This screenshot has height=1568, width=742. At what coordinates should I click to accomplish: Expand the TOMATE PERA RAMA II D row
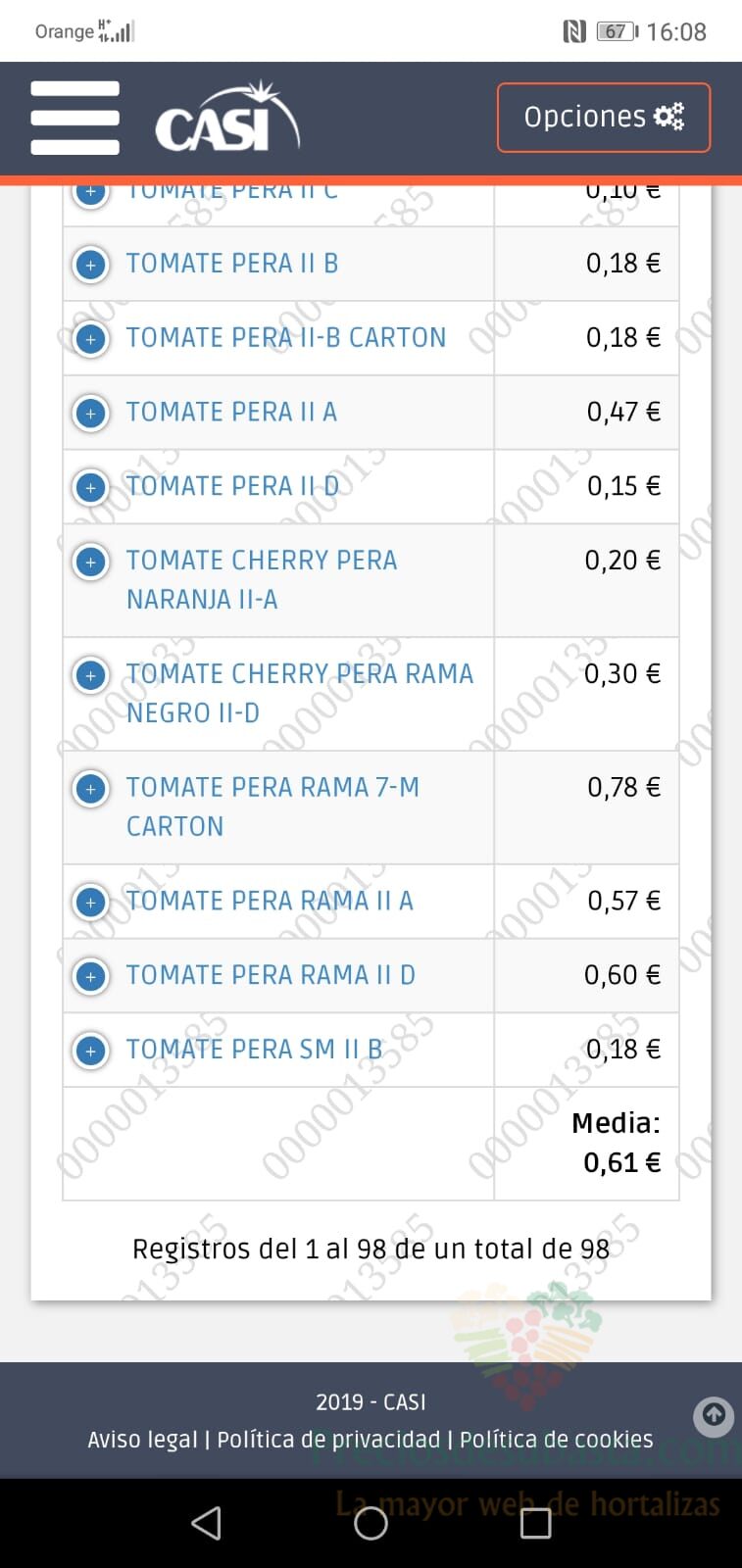(x=91, y=977)
